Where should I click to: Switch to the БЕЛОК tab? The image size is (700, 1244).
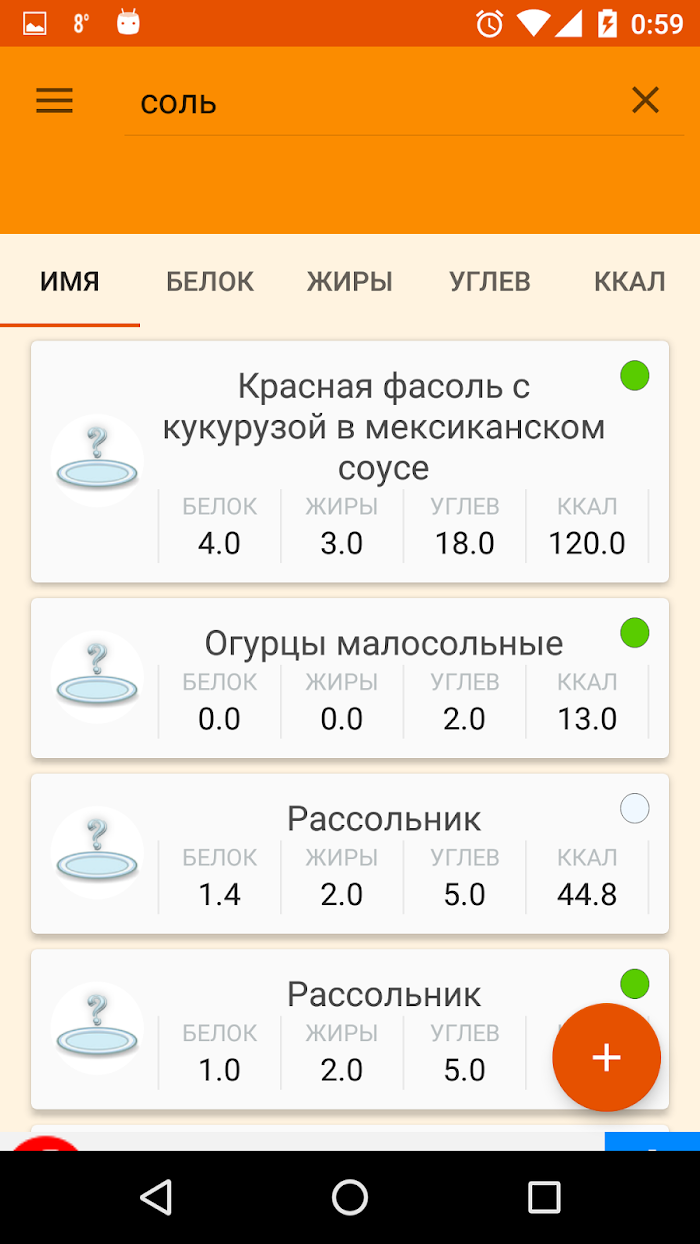point(210,282)
